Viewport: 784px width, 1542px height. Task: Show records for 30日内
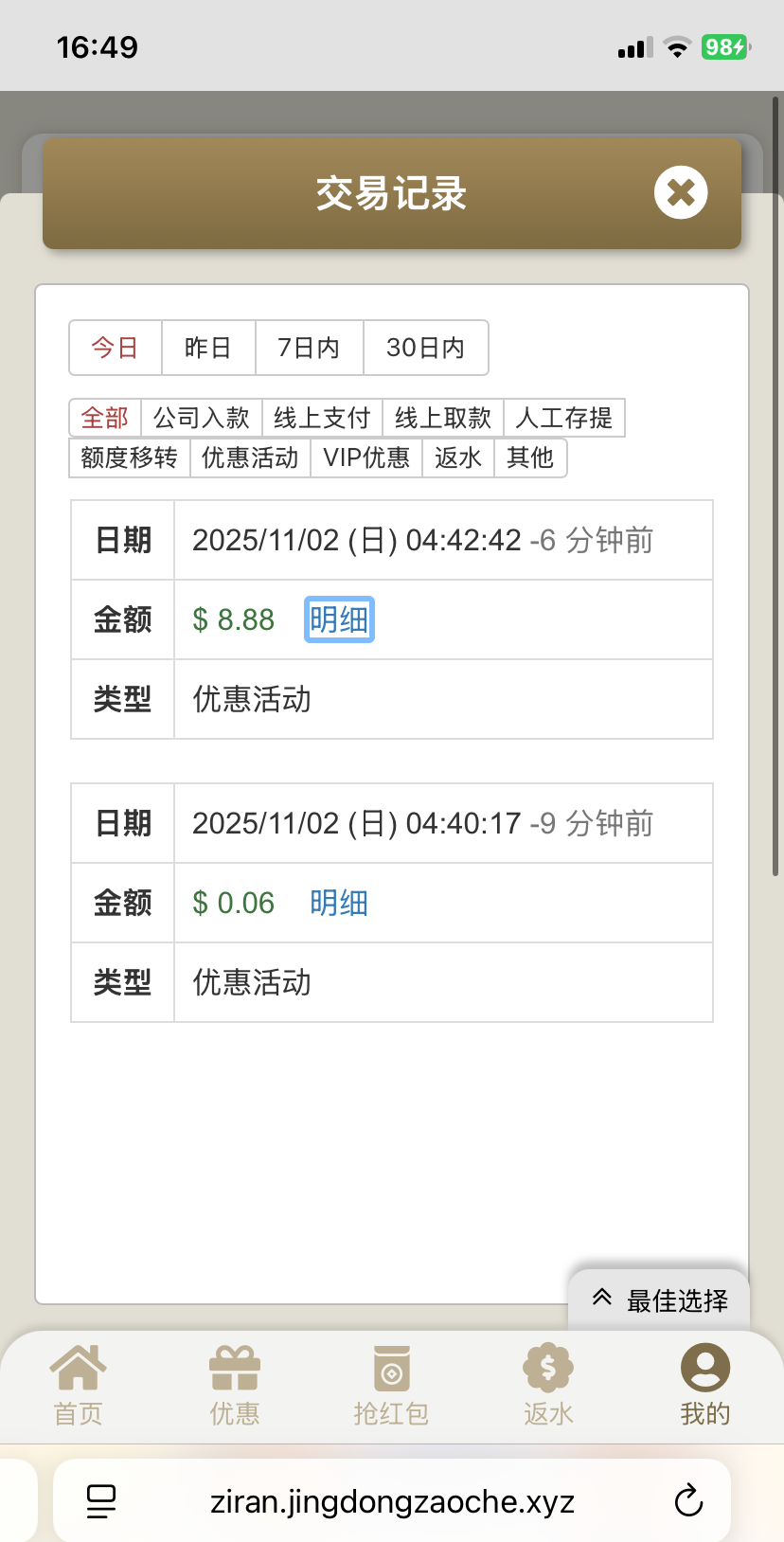click(425, 348)
